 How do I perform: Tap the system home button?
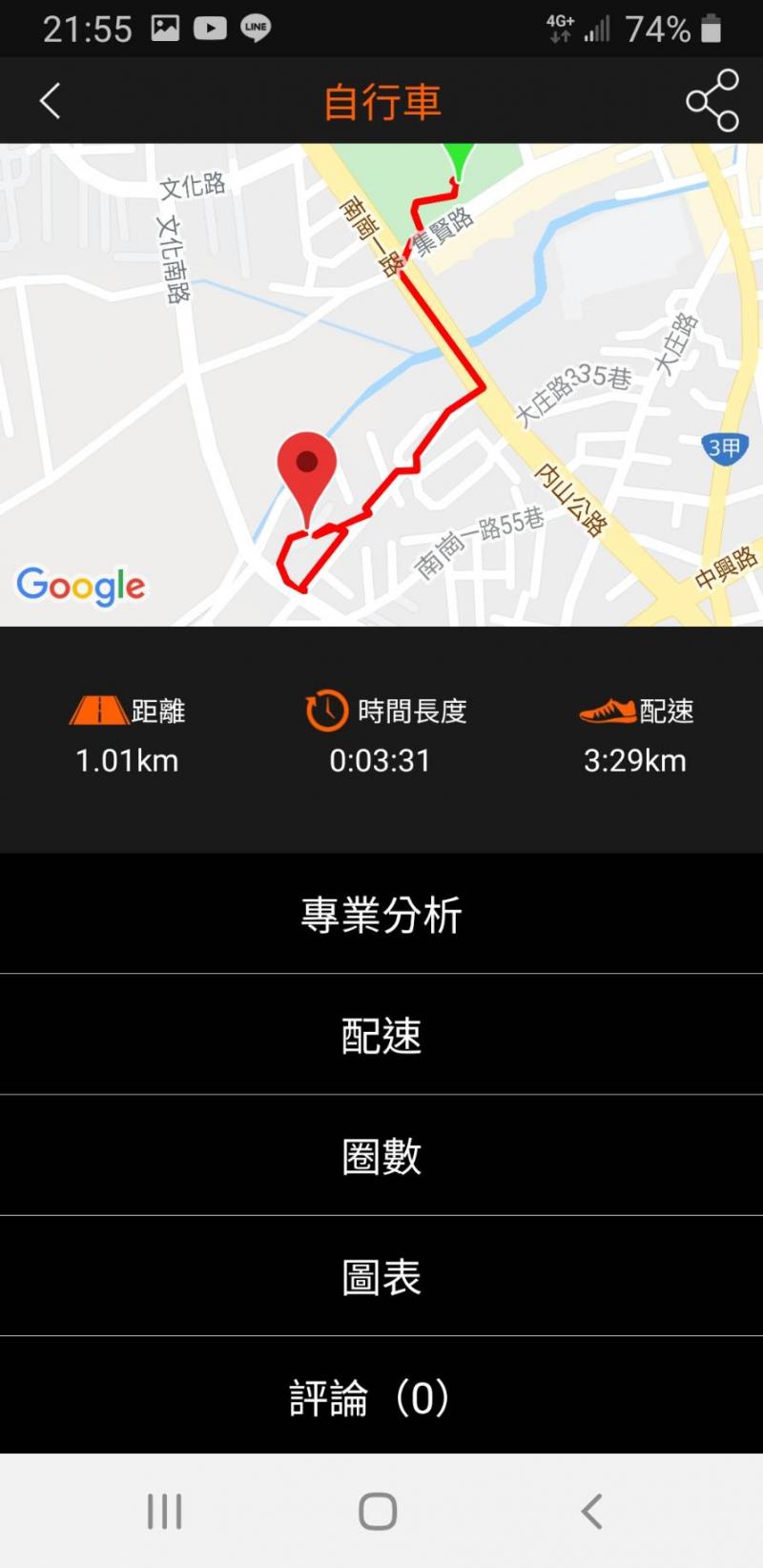click(378, 1511)
